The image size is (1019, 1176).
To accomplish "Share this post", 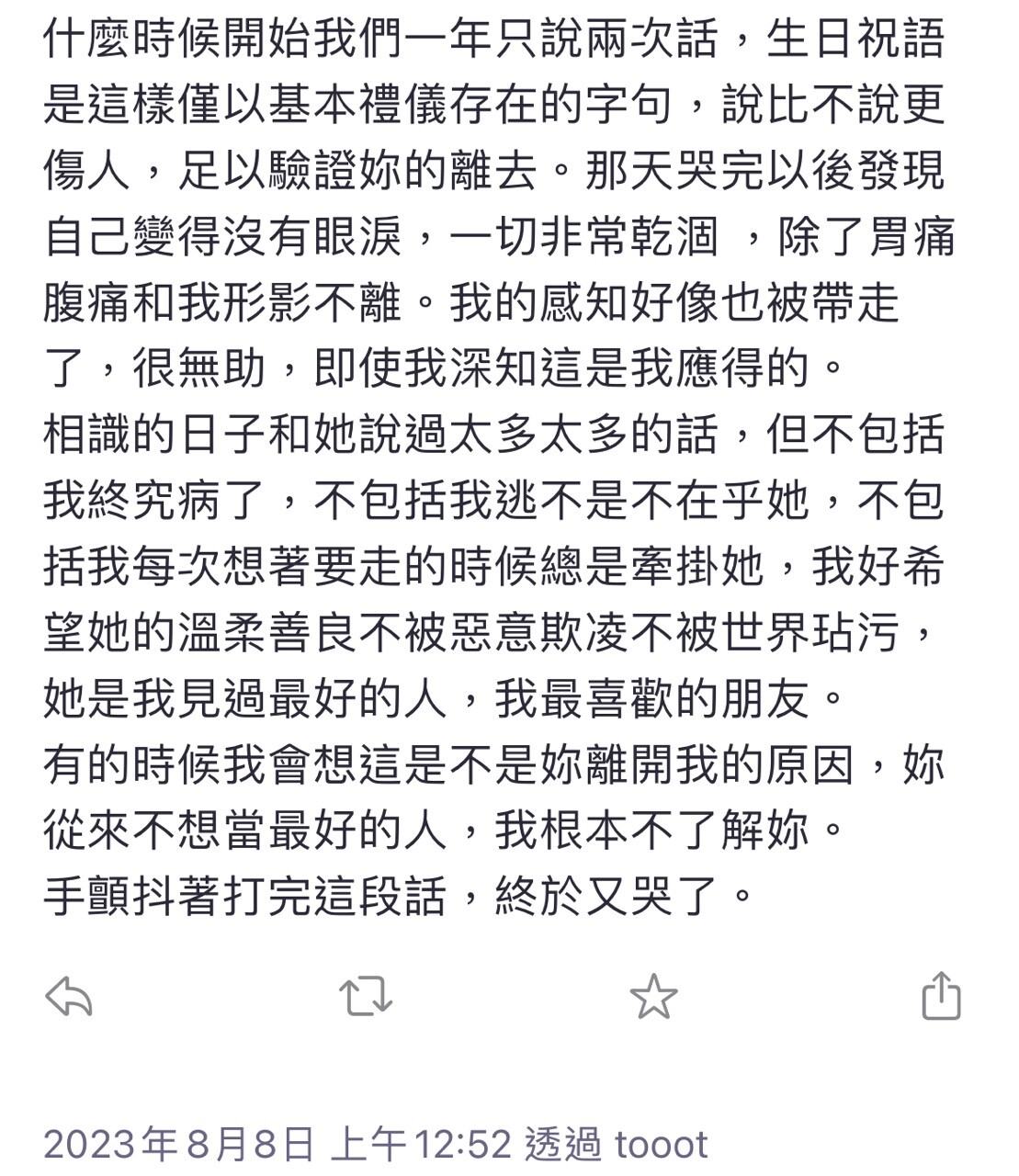I will pos(941,995).
